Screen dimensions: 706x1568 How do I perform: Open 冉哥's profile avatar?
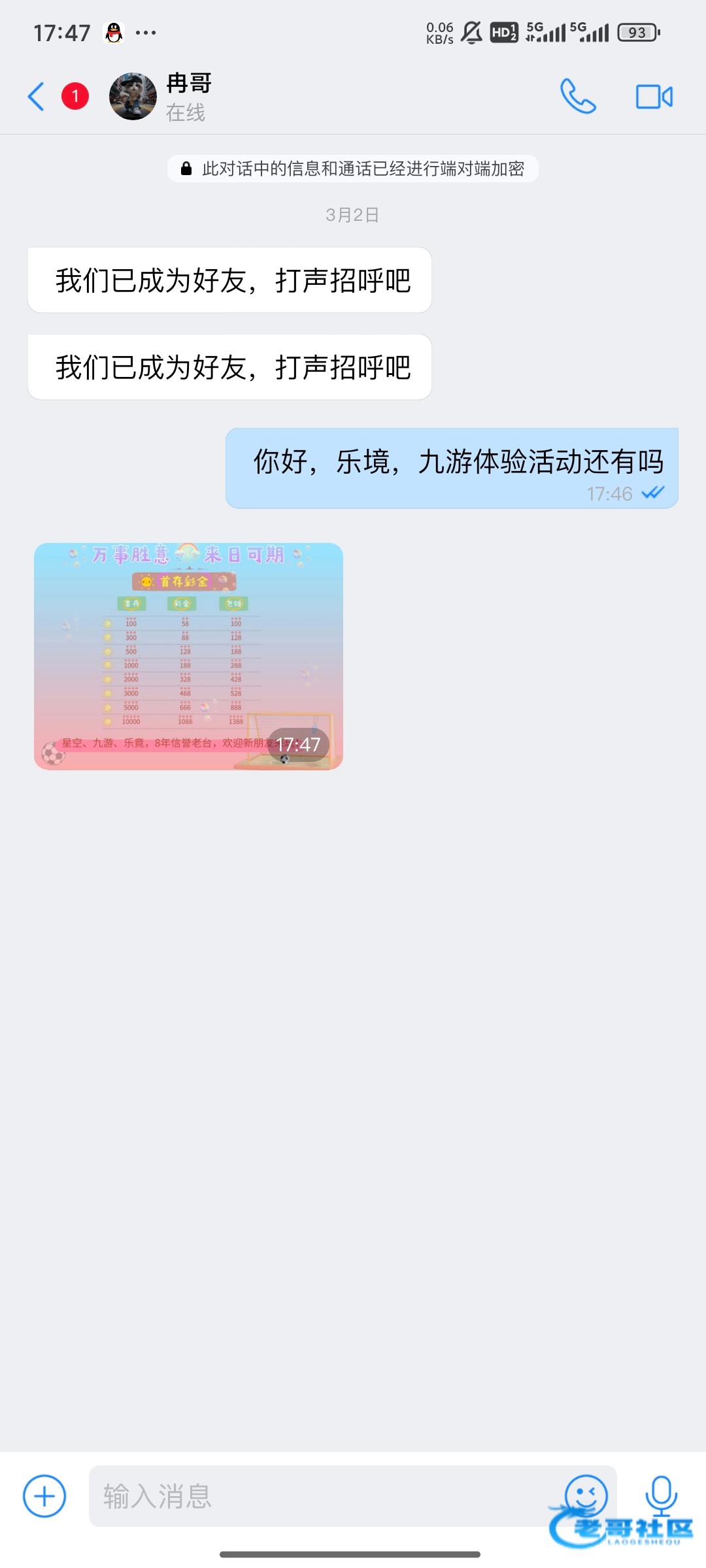coord(133,97)
